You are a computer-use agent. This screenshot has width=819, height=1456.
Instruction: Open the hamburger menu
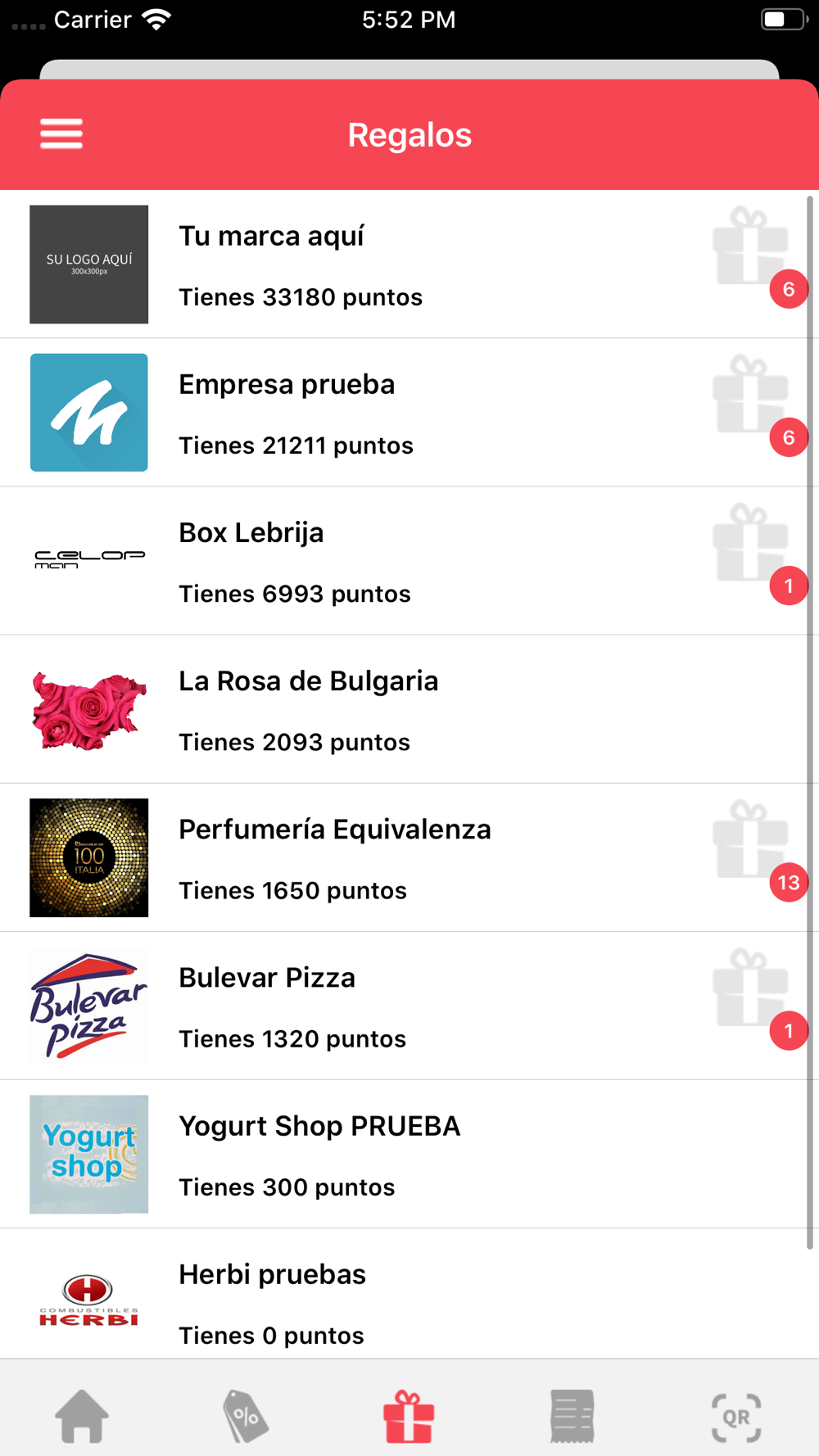[61, 134]
